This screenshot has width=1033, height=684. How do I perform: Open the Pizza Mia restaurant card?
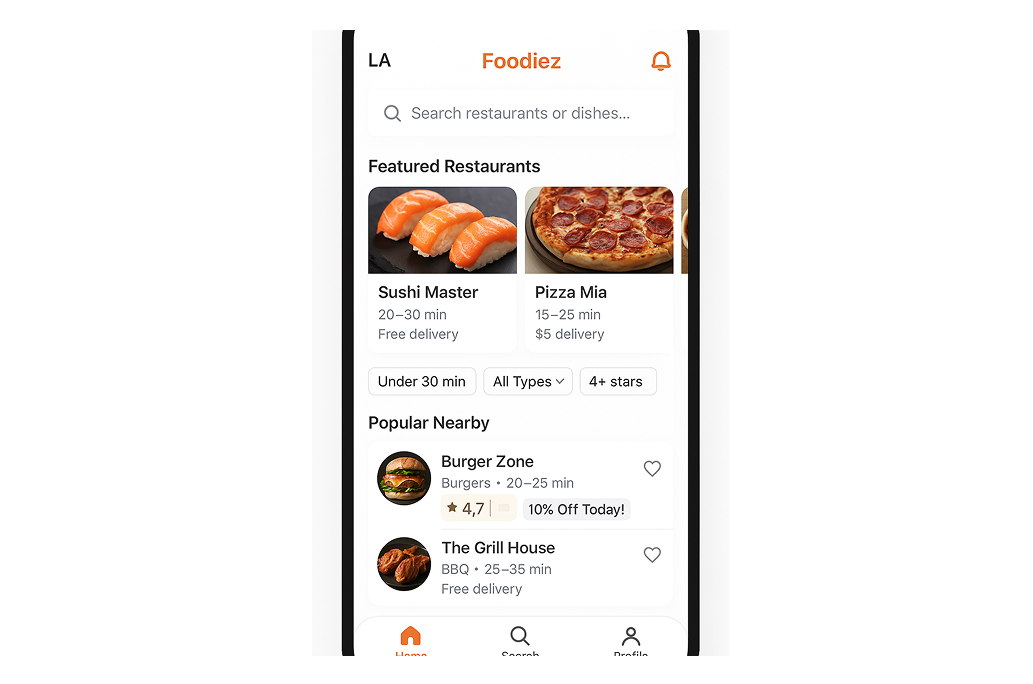pyautogui.click(x=598, y=268)
